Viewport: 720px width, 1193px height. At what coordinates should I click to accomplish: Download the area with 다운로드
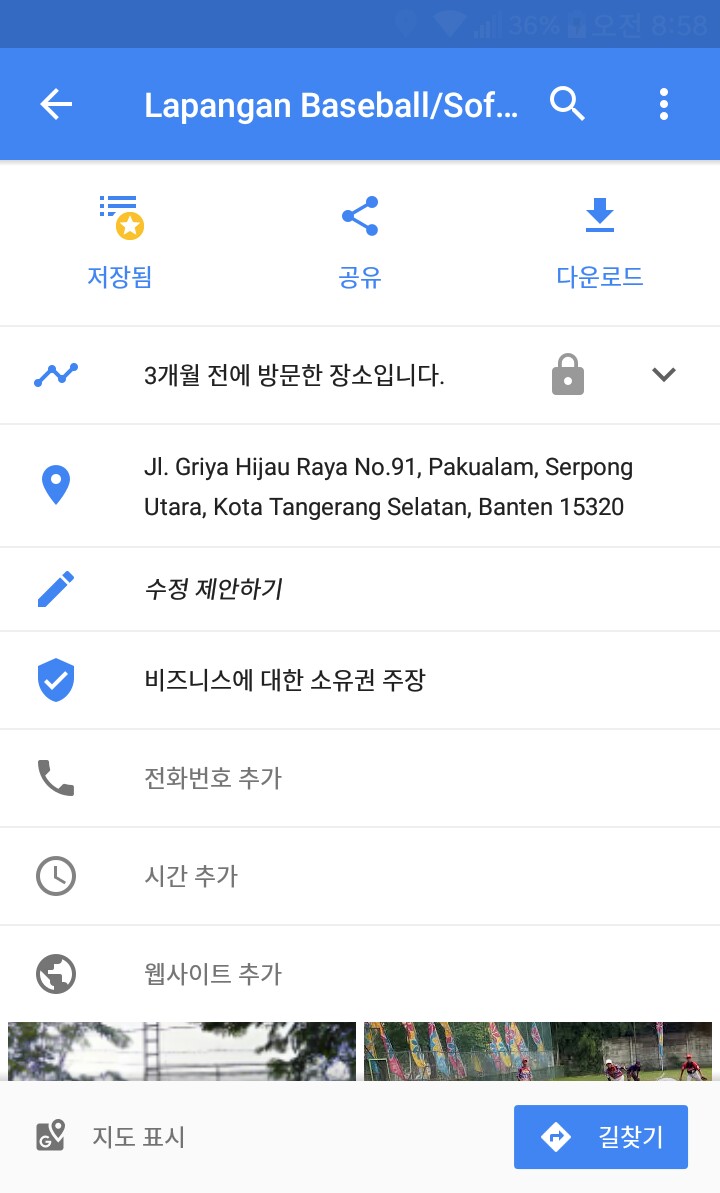tap(599, 243)
